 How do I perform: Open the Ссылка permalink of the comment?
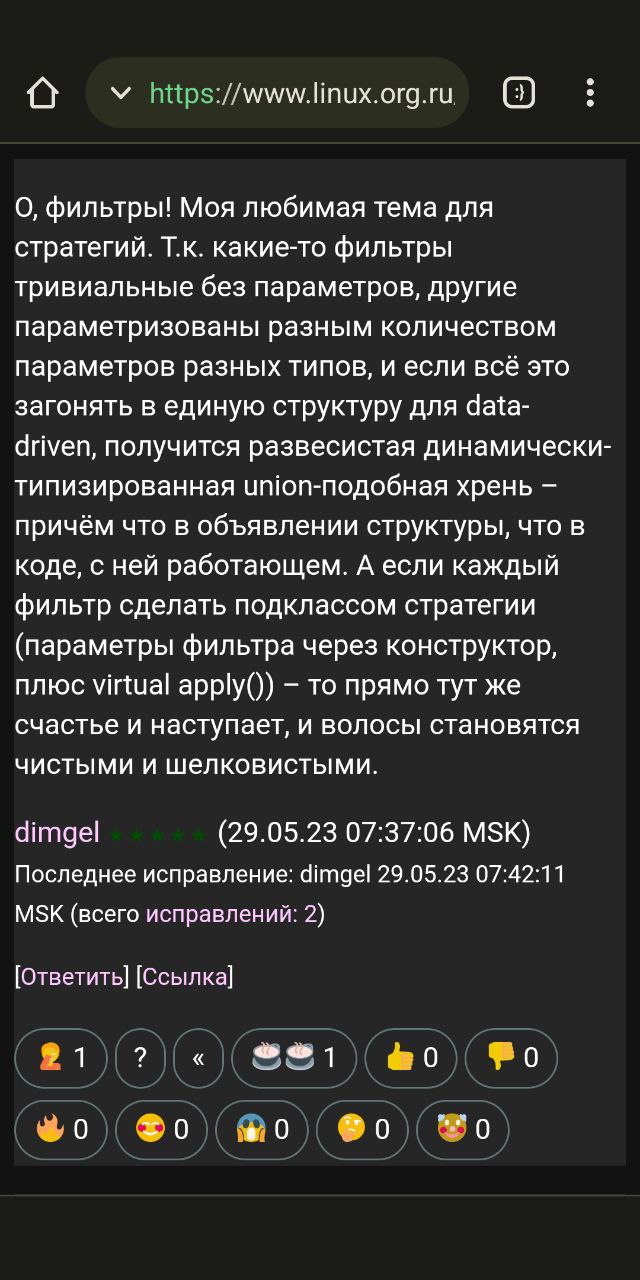click(x=185, y=976)
